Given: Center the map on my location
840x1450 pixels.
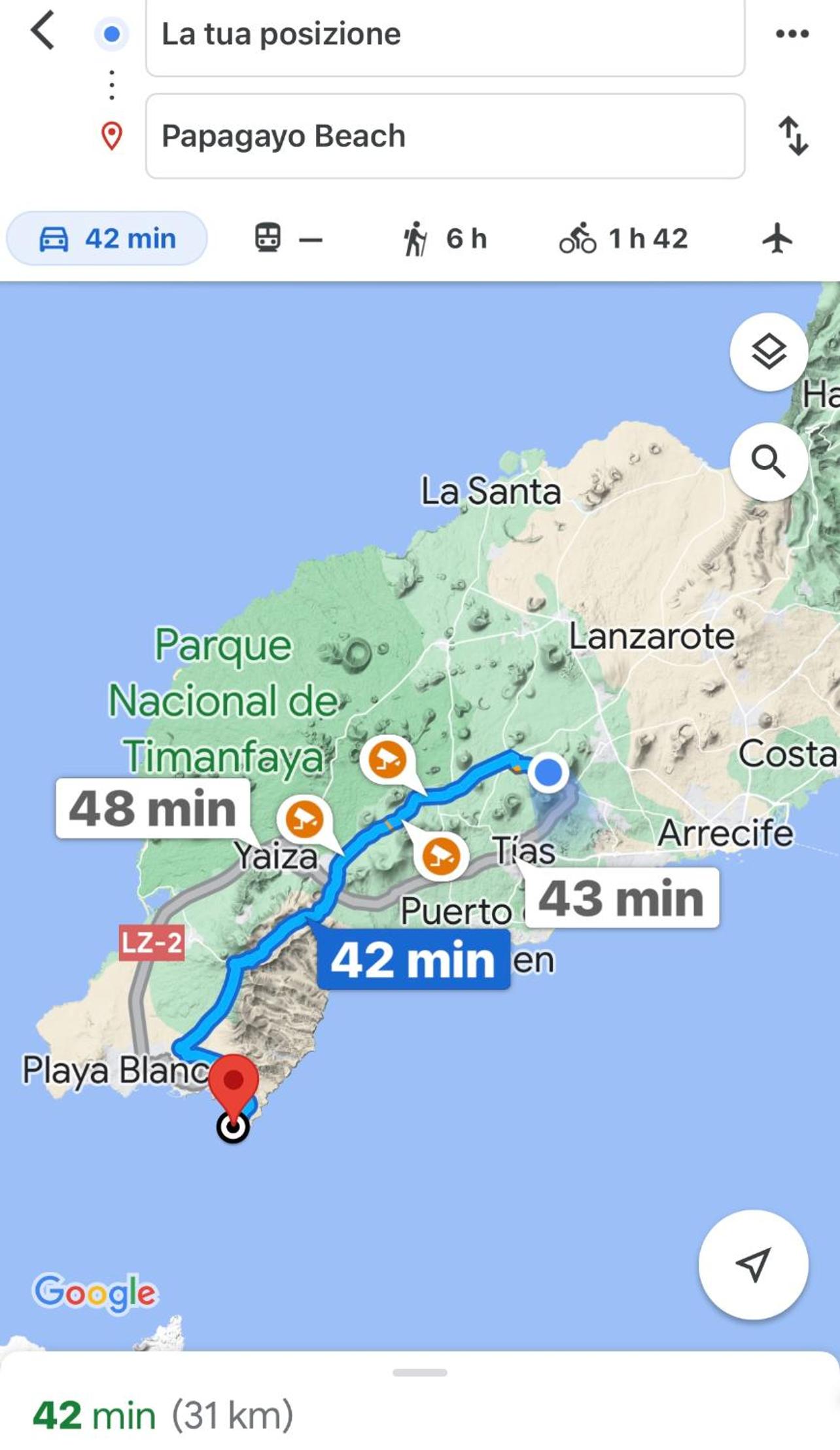Looking at the screenshot, I should pyautogui.click(x=753, y=1265).
